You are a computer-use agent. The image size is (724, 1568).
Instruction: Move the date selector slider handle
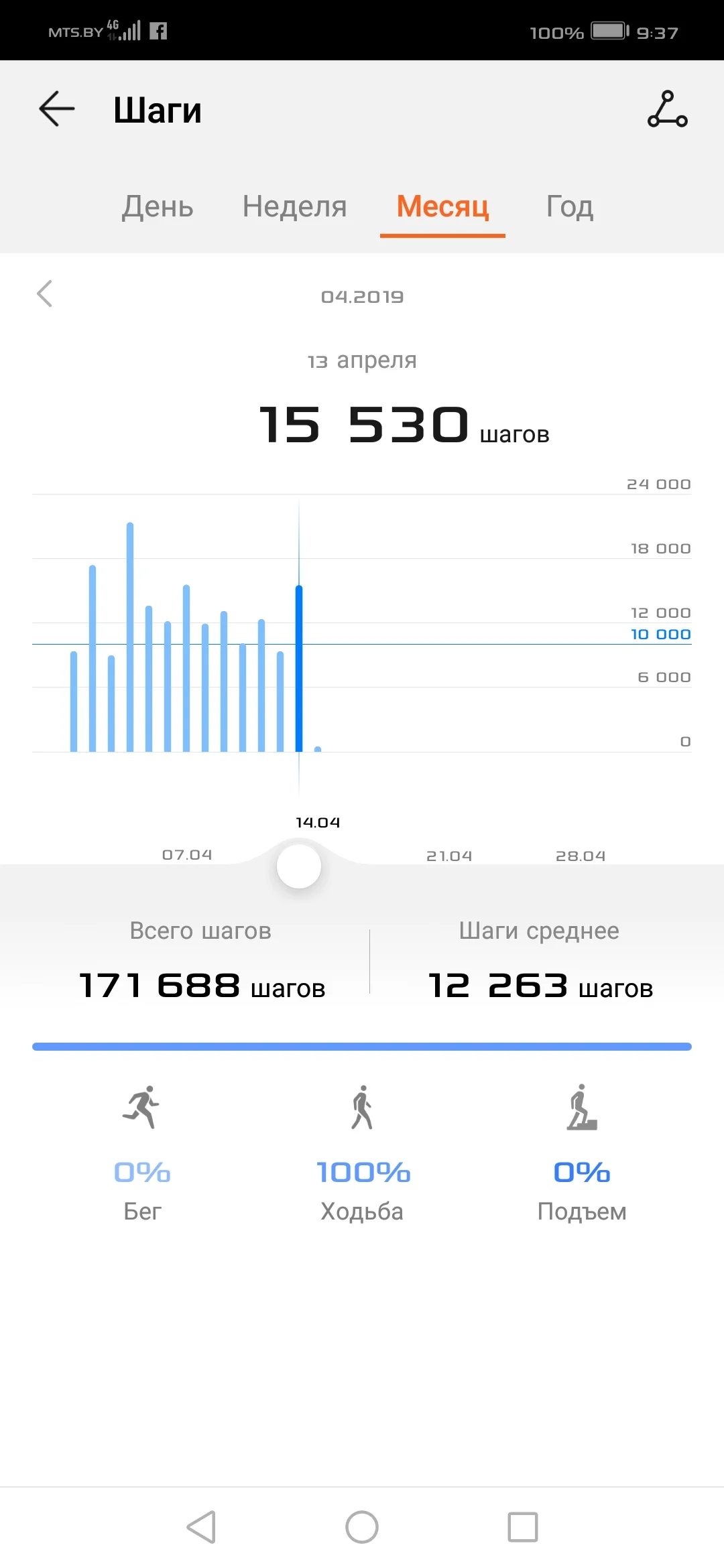click(x=299, y=865)
